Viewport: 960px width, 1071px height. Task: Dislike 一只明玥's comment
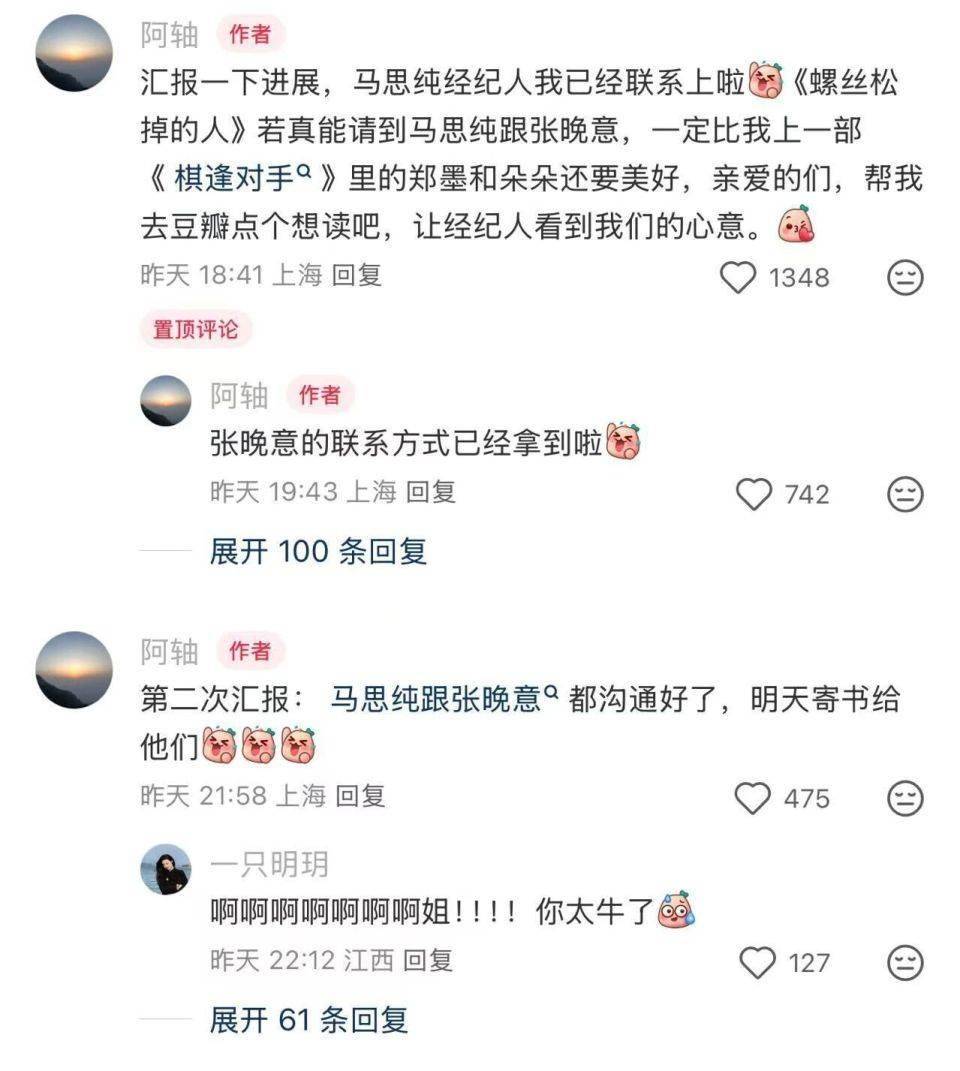[x=905, y=963]
